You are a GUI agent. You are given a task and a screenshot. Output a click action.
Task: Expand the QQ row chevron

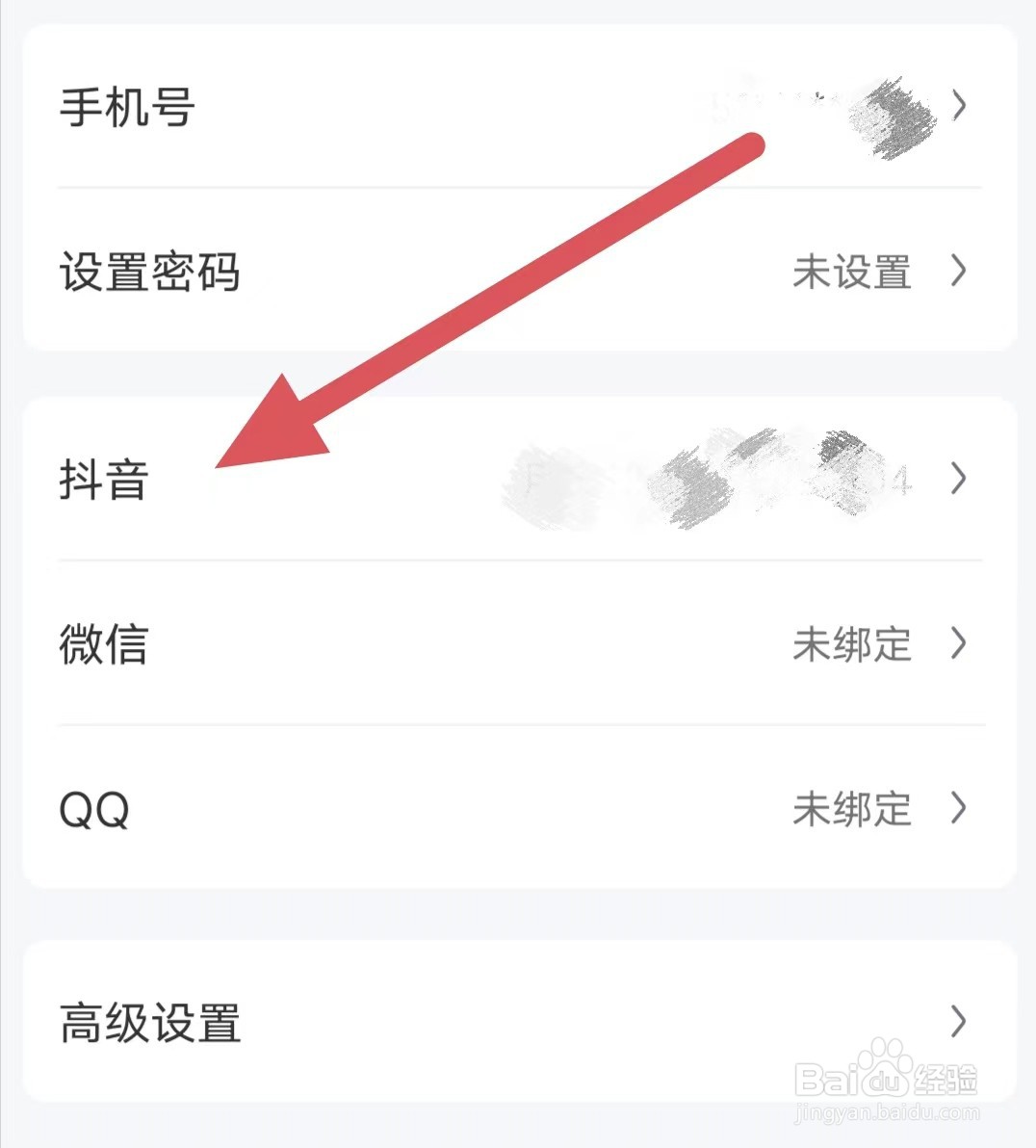pyautogui.click(x=959, y=809)
